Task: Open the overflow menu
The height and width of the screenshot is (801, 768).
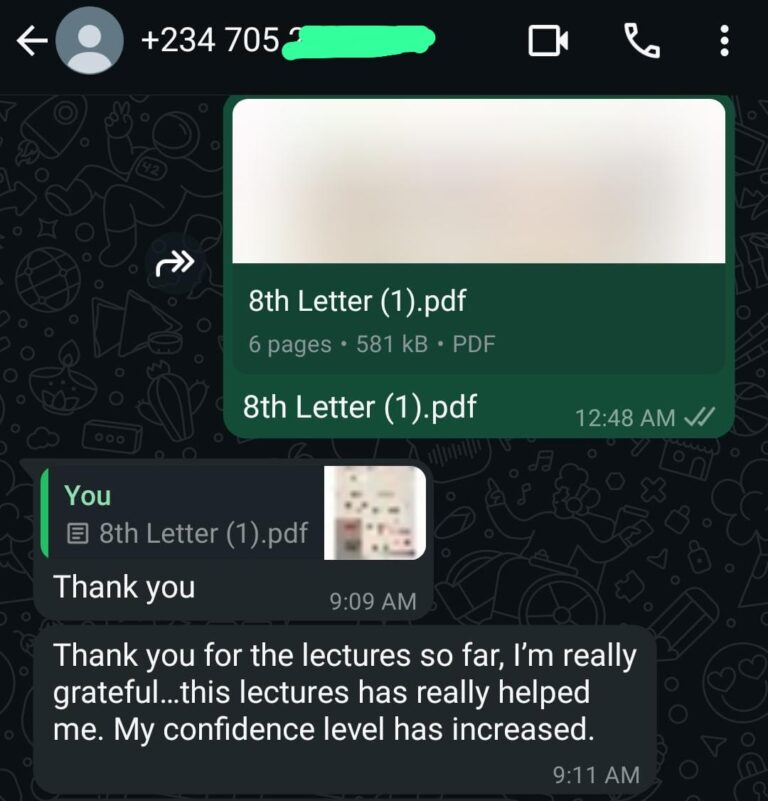Action: (724, 41)
